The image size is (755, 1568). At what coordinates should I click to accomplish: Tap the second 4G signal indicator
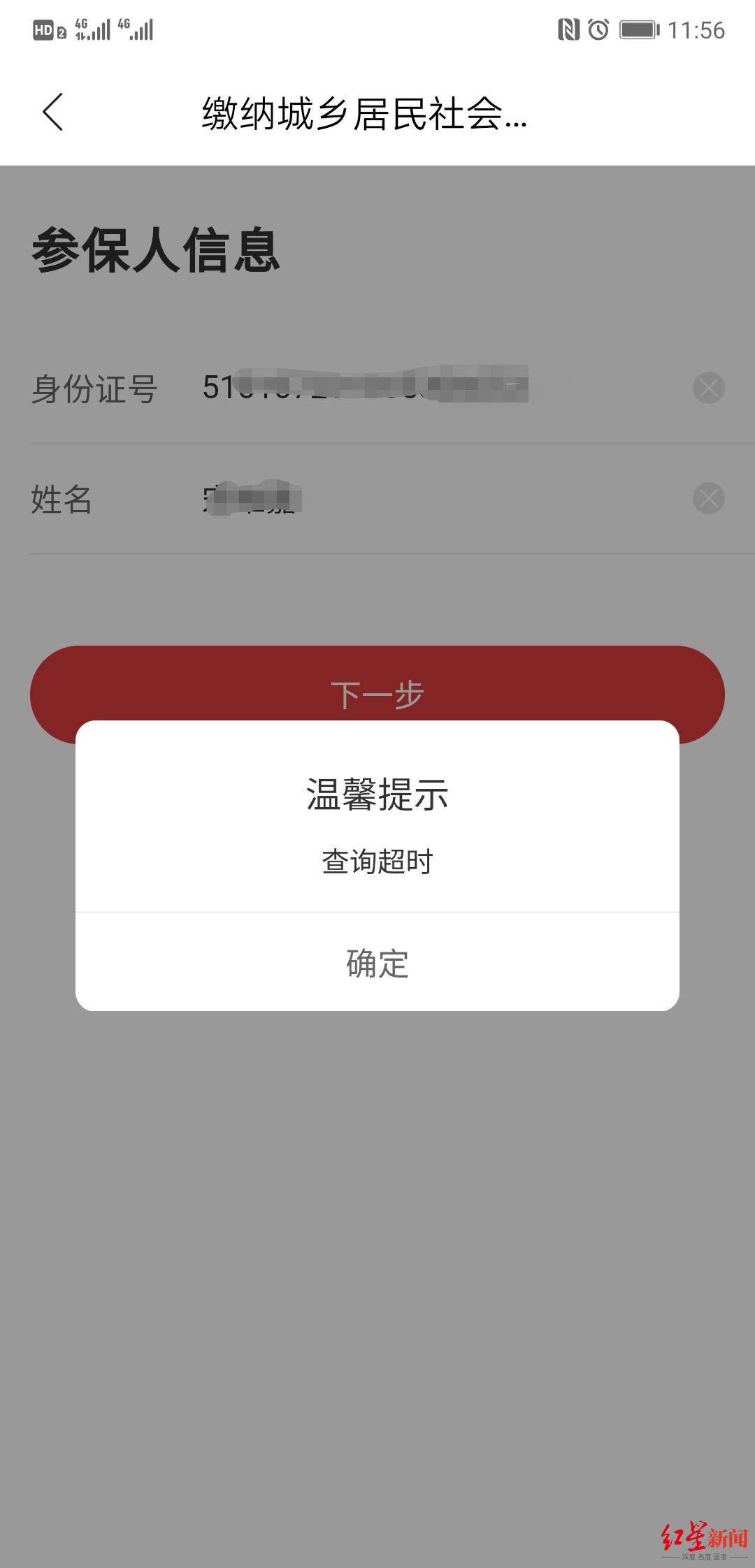coord(135,29)
